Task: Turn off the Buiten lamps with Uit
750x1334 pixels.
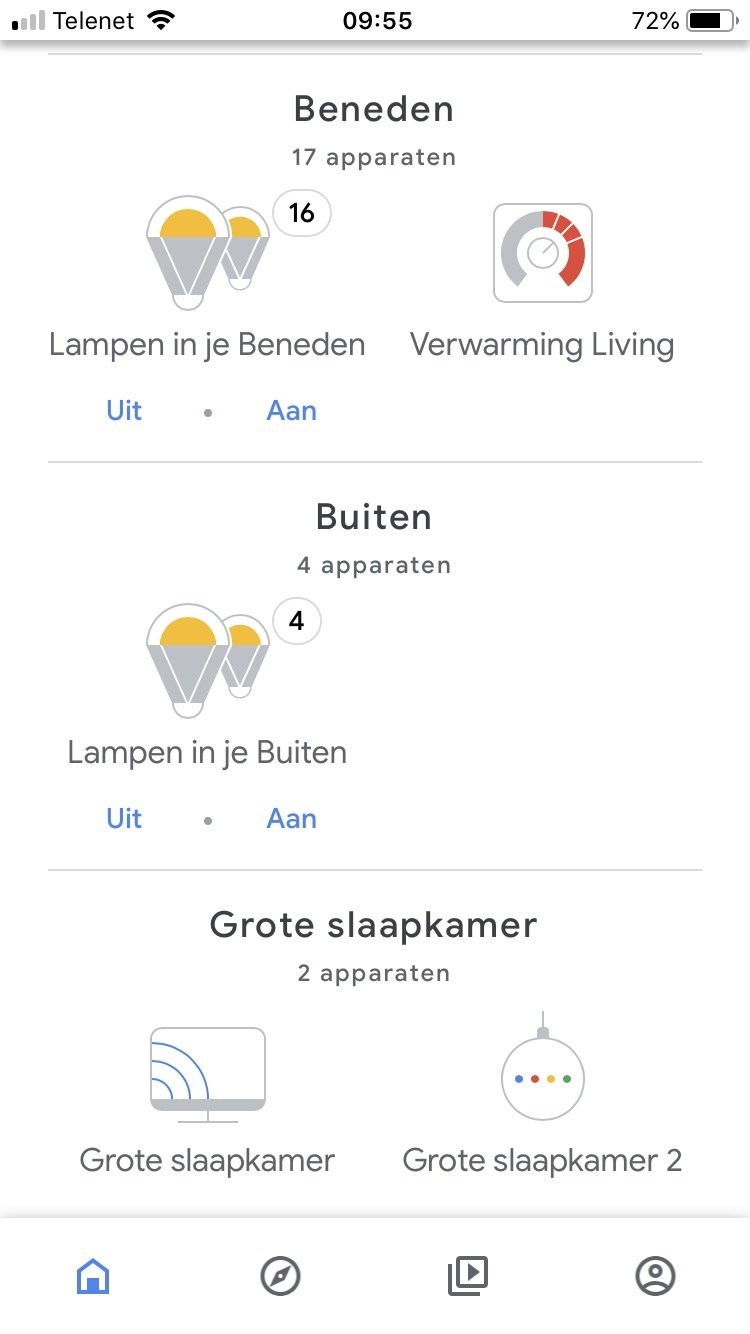Action: click(124, 818)
